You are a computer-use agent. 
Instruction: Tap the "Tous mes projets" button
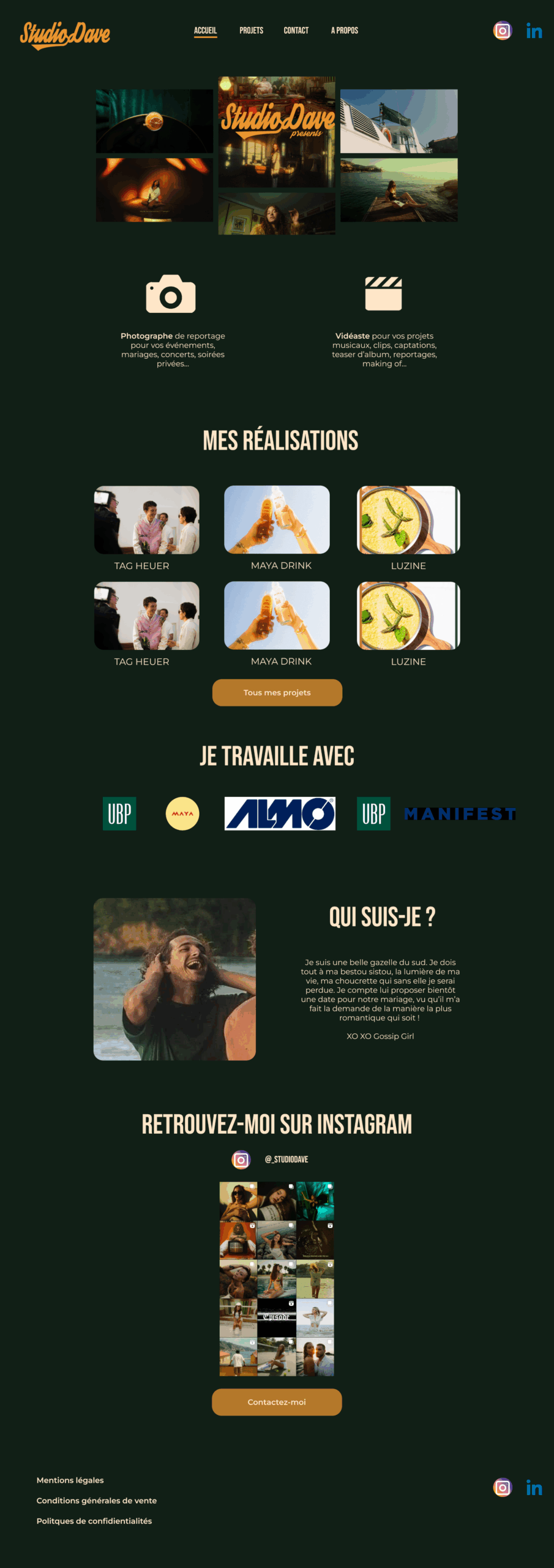tap(277, 693)
